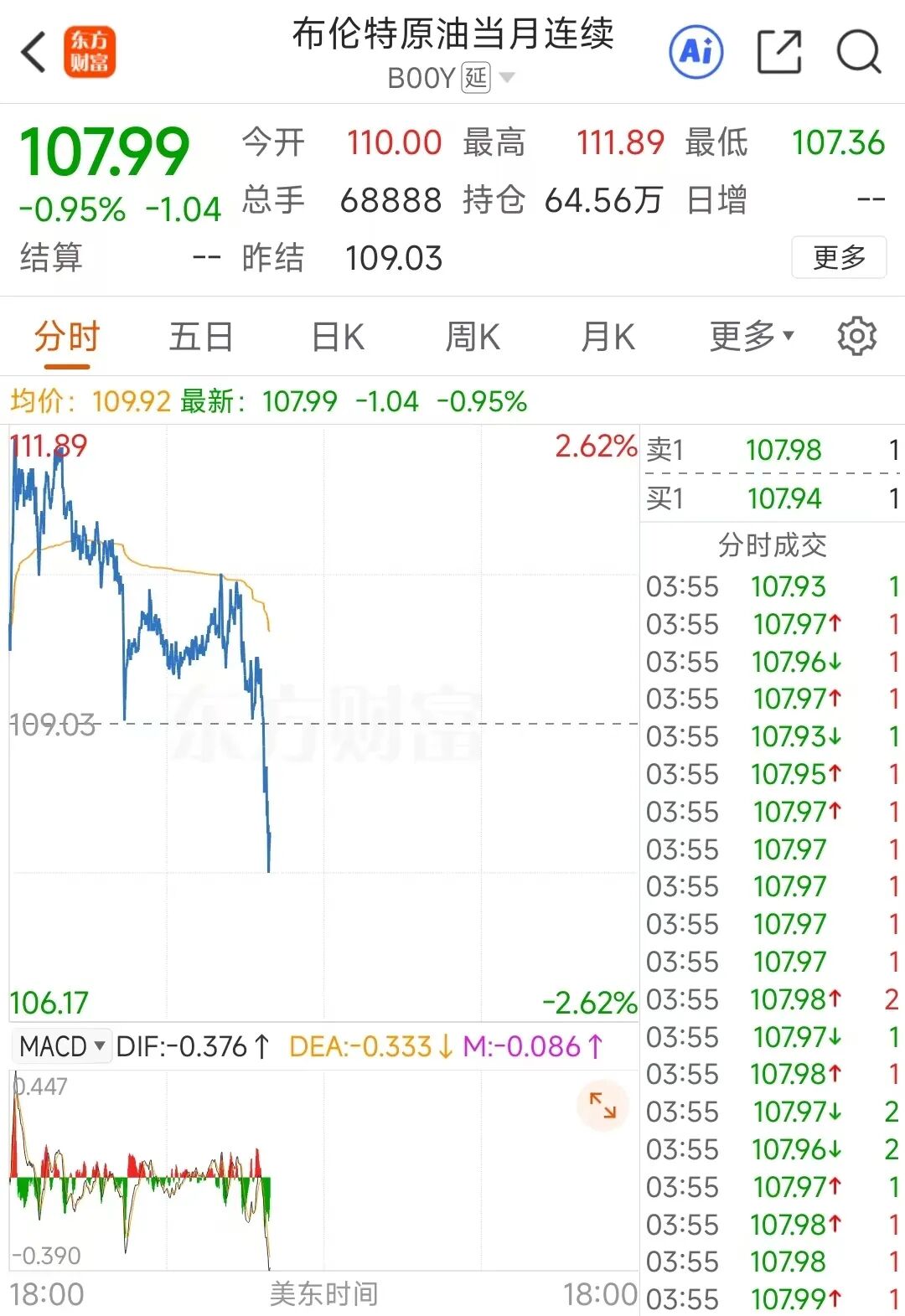Screen dimensions: 905x1316
Task: Tap the 更多 button in quote details
Action: coord(839,257)
